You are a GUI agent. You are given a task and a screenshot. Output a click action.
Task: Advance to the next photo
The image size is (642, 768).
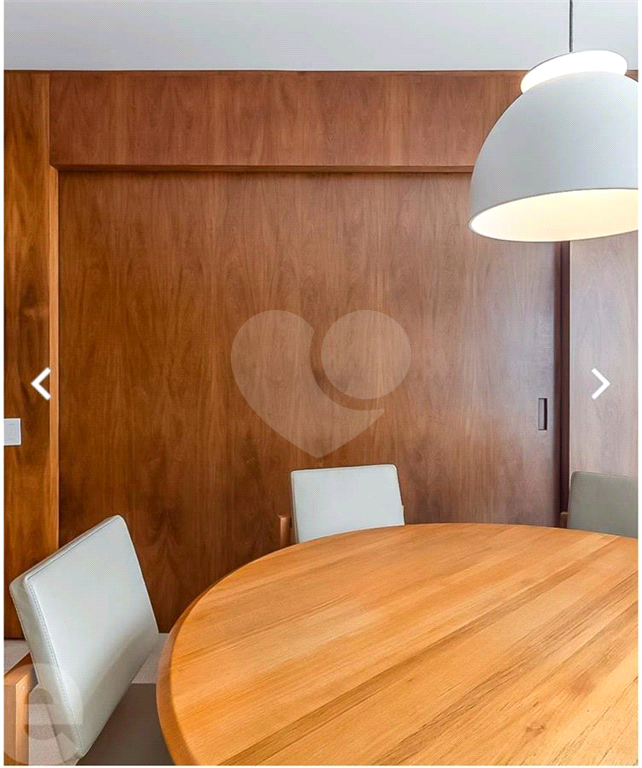pos(599,383)
